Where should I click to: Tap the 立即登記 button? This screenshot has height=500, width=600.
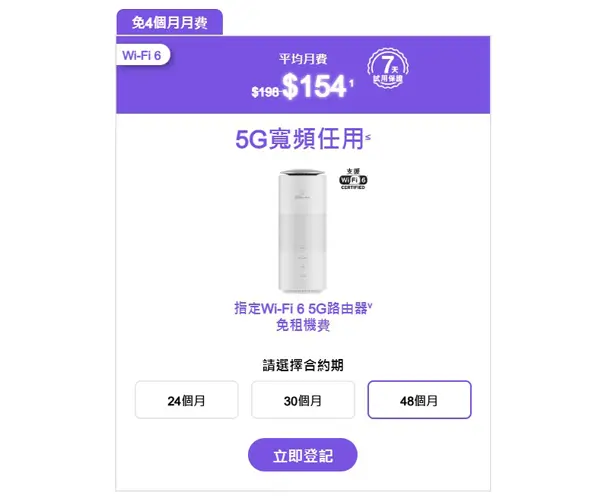(x=303, y=454)
